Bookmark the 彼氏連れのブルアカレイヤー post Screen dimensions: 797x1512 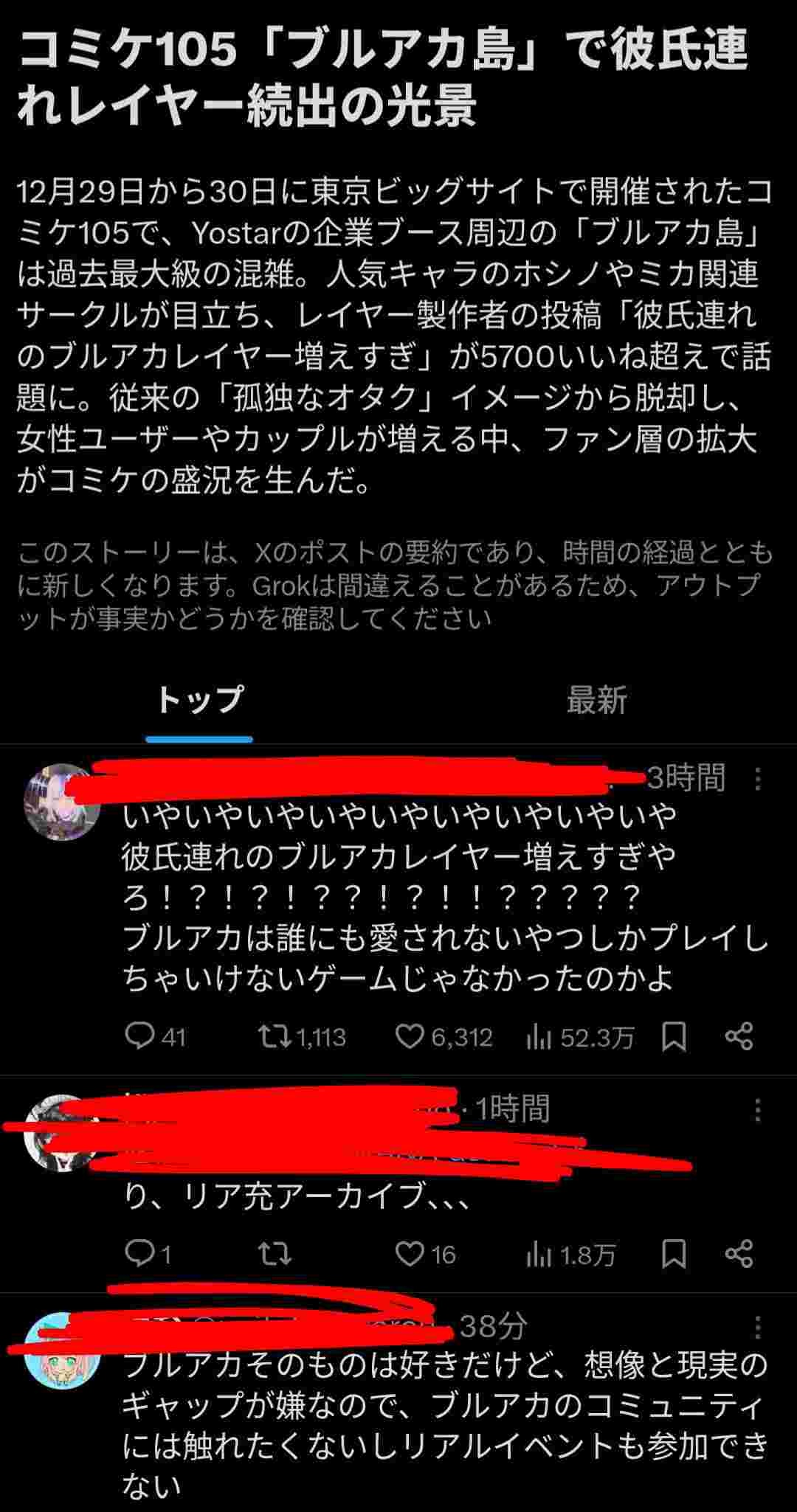[x=674, y=1036]
